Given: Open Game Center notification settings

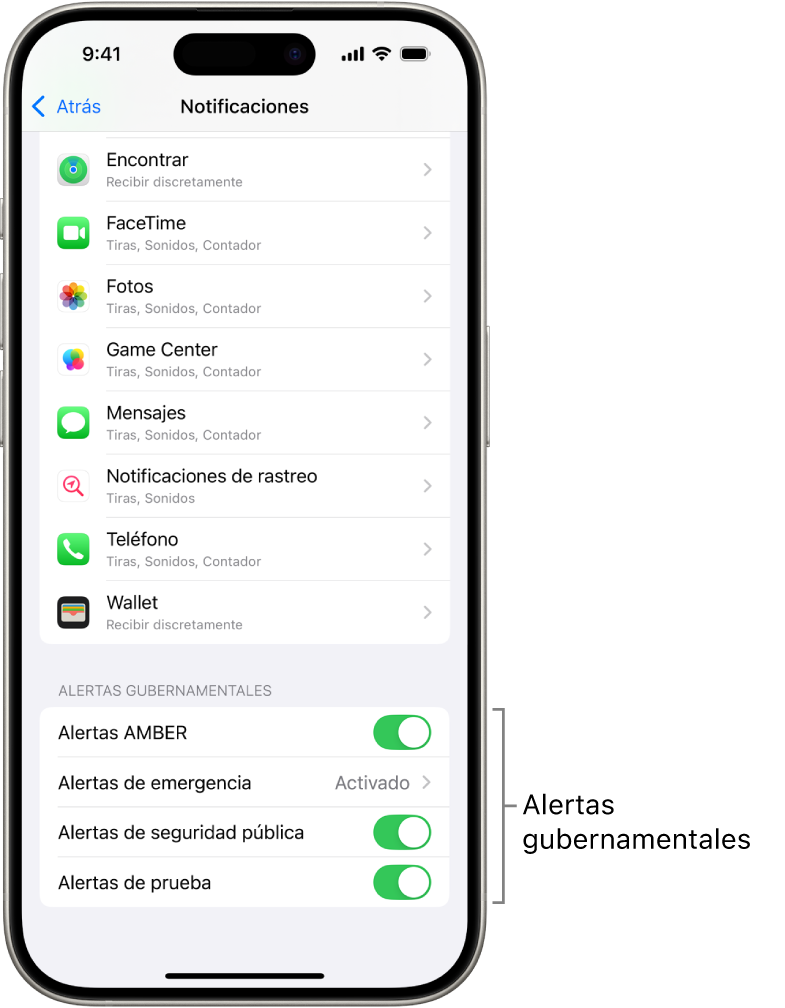Looking at the screenshot, I should pyautogui.click(x=245, y=359).
